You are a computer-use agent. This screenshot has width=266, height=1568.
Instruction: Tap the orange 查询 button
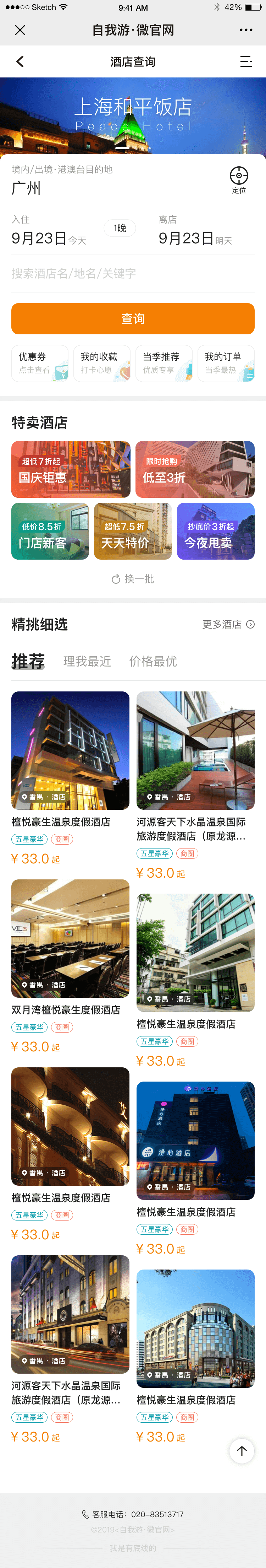tap(132, 318)
